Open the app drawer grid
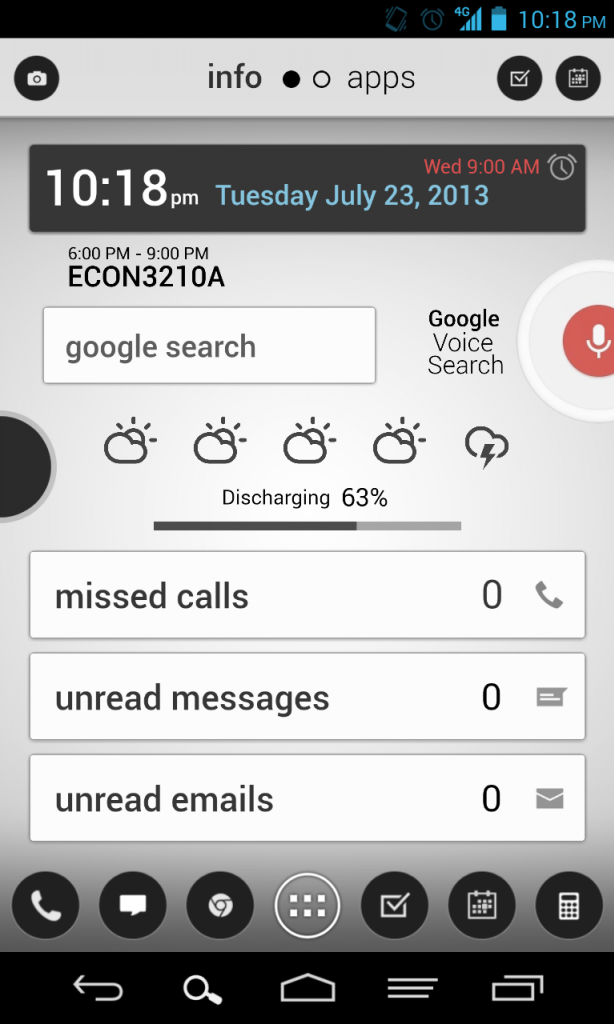This screenshot has height=1024, width=614. point(307,906)
